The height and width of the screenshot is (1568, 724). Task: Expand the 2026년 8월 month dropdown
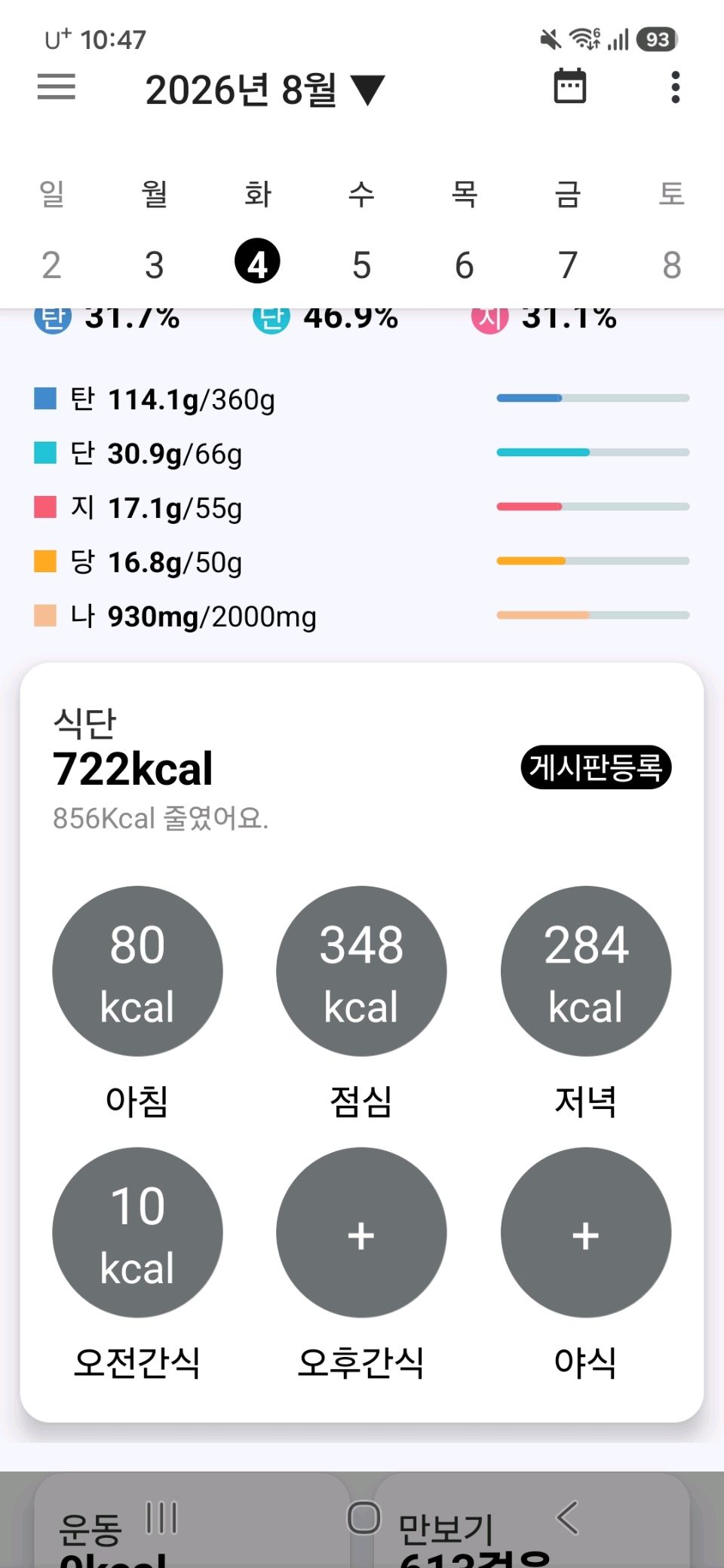[x=265, y=90]
